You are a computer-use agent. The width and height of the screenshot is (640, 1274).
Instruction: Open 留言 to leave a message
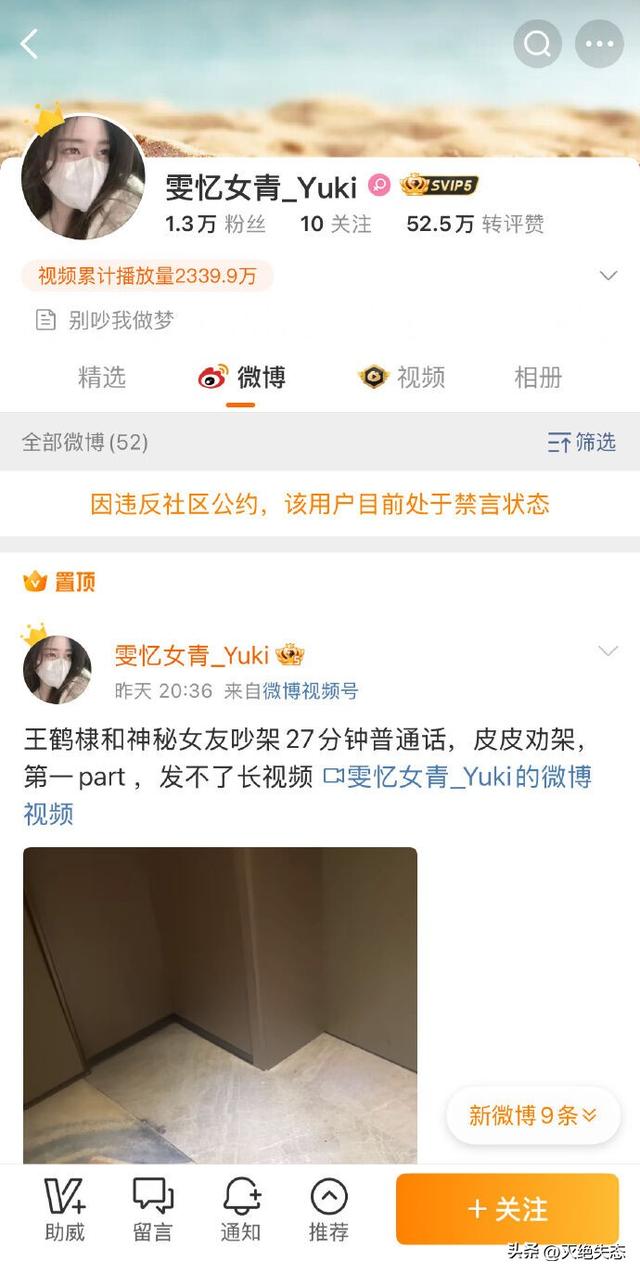pyautogui.click(x=153, y=1210)
